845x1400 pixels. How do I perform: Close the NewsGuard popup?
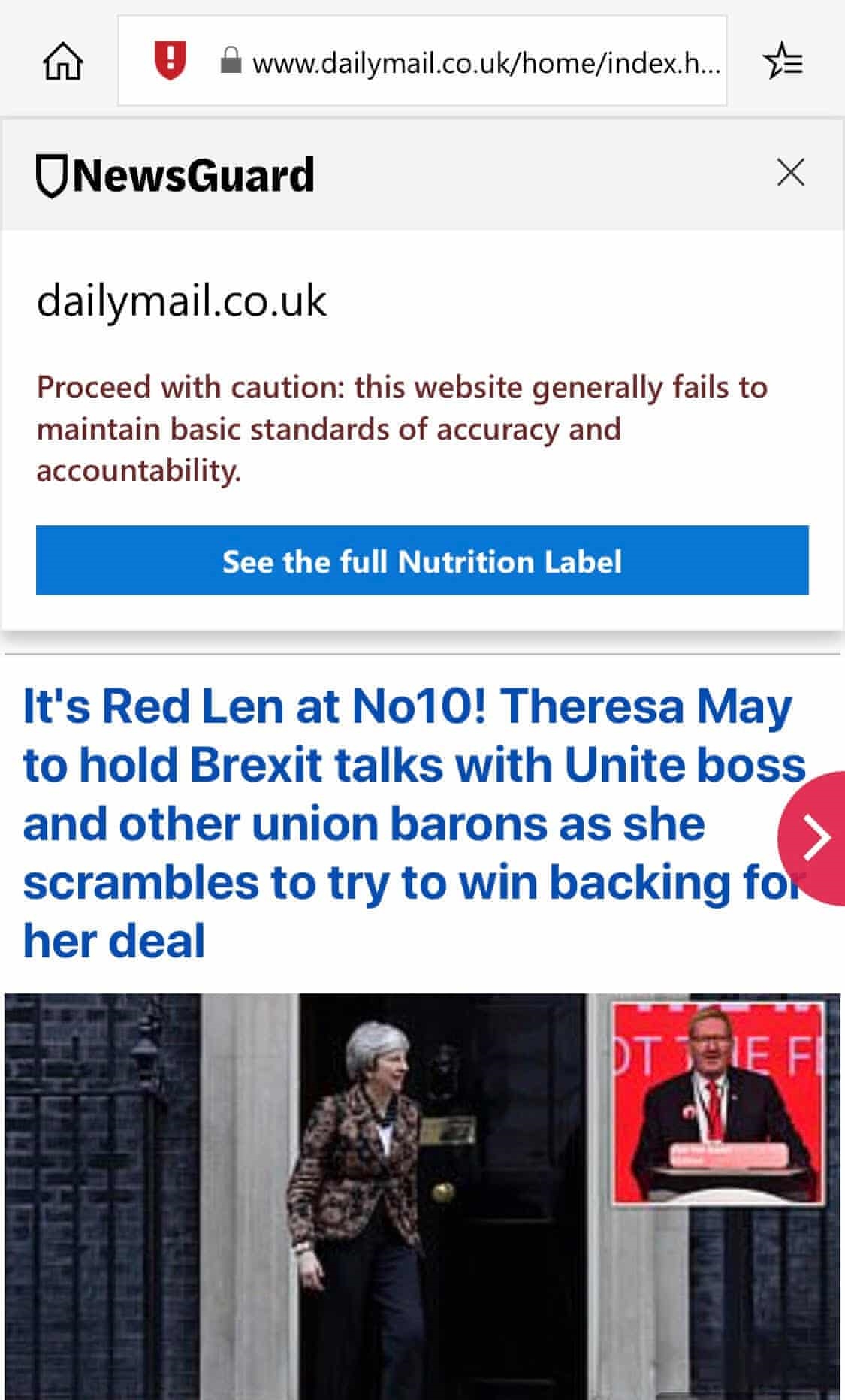[x=790, y=173]
